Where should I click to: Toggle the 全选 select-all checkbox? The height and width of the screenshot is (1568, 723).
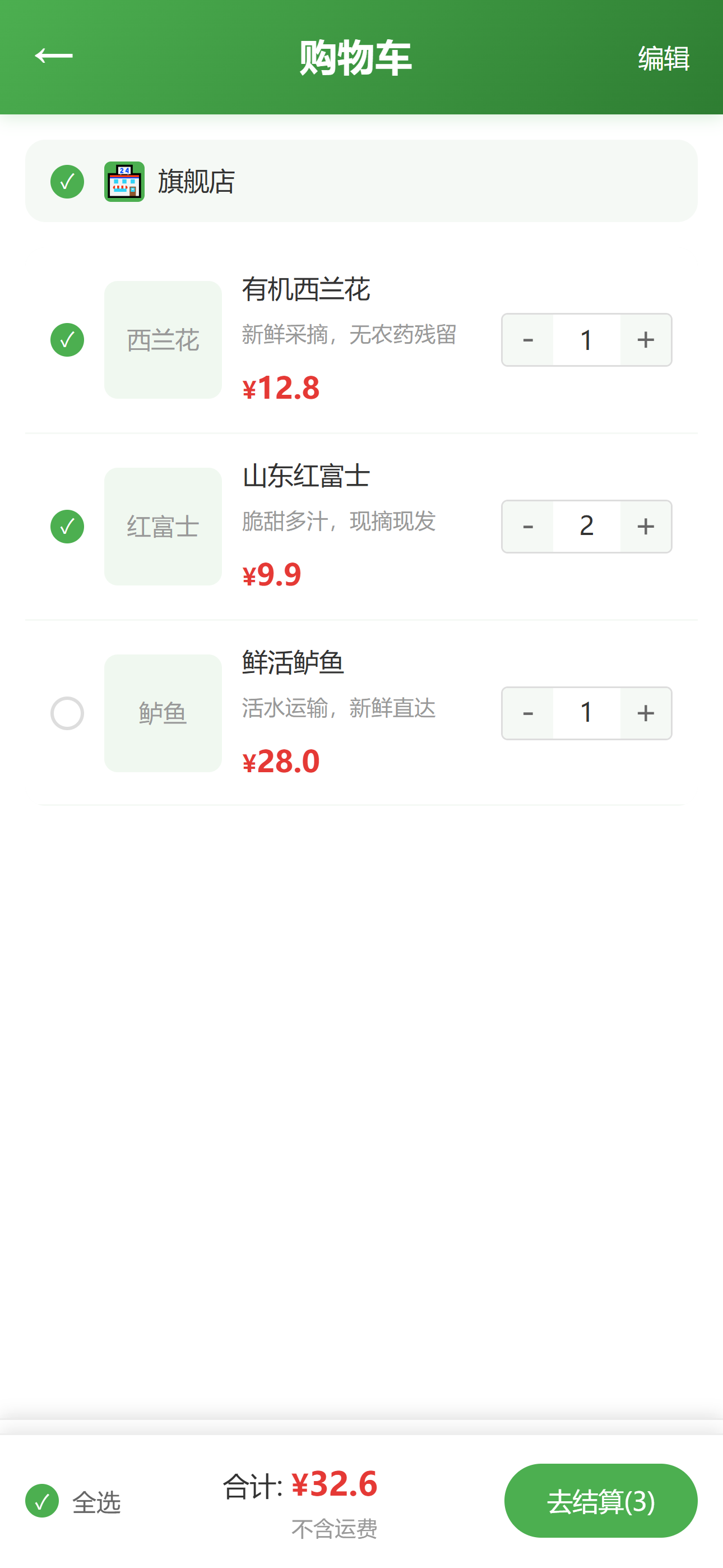[x=42, y=1501]
